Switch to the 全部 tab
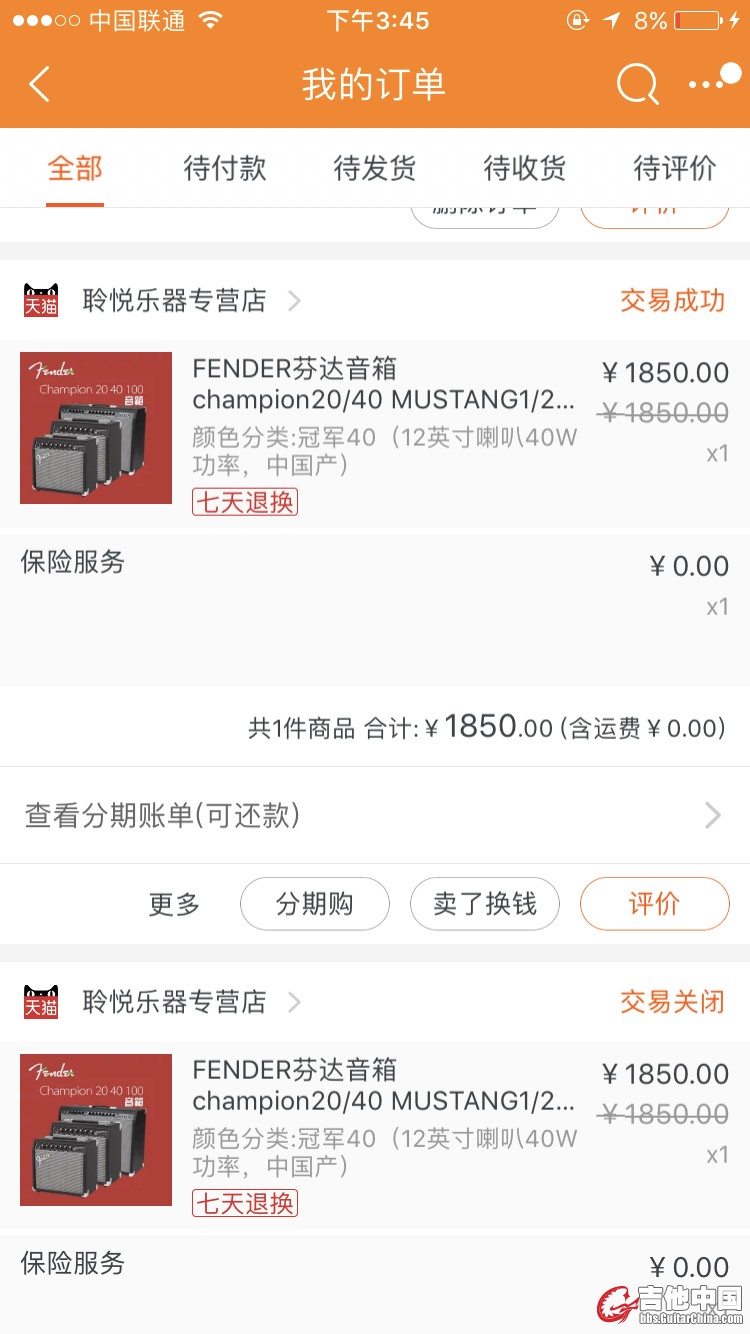Viewport: 750px width, 1334px height. click(x=75, y=168)
